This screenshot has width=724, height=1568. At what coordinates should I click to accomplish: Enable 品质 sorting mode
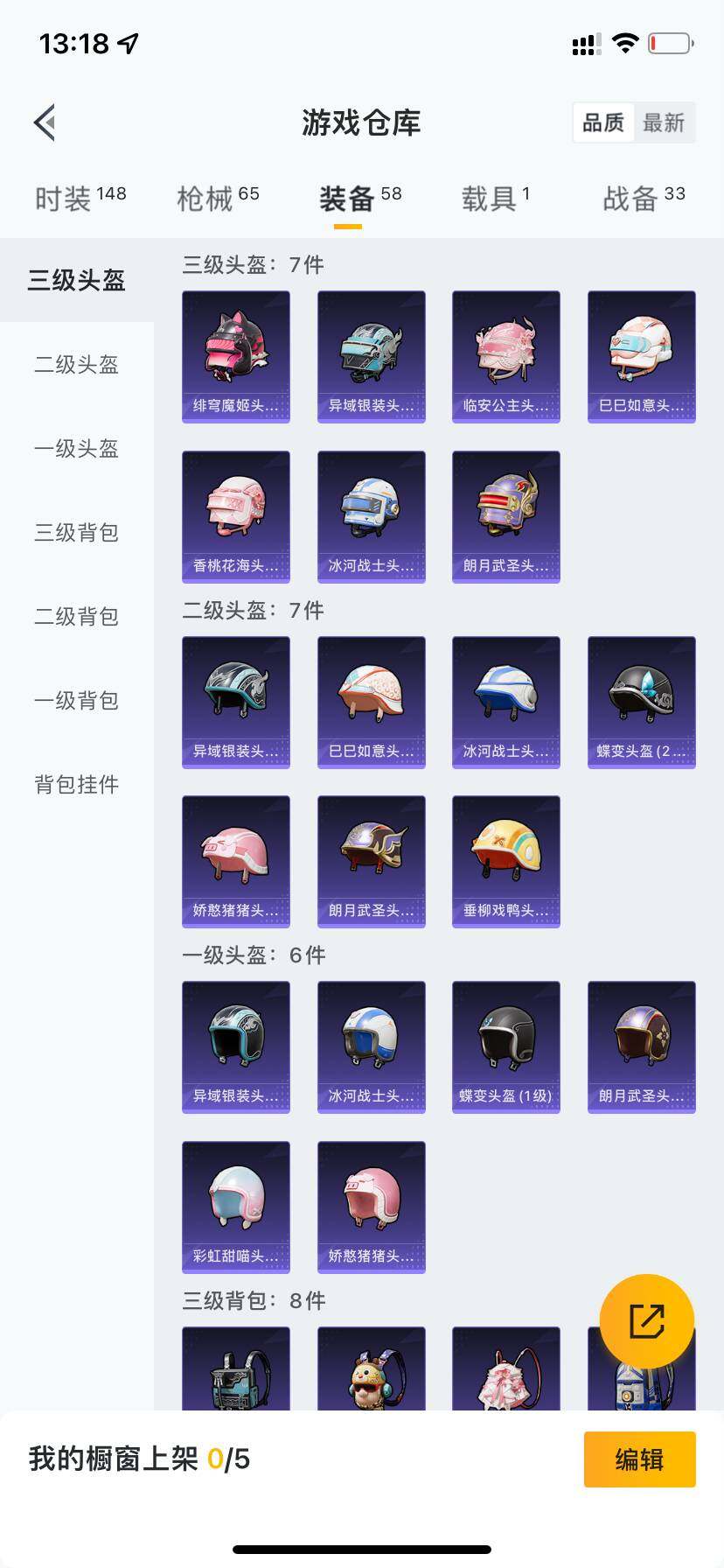pos(602,122)
